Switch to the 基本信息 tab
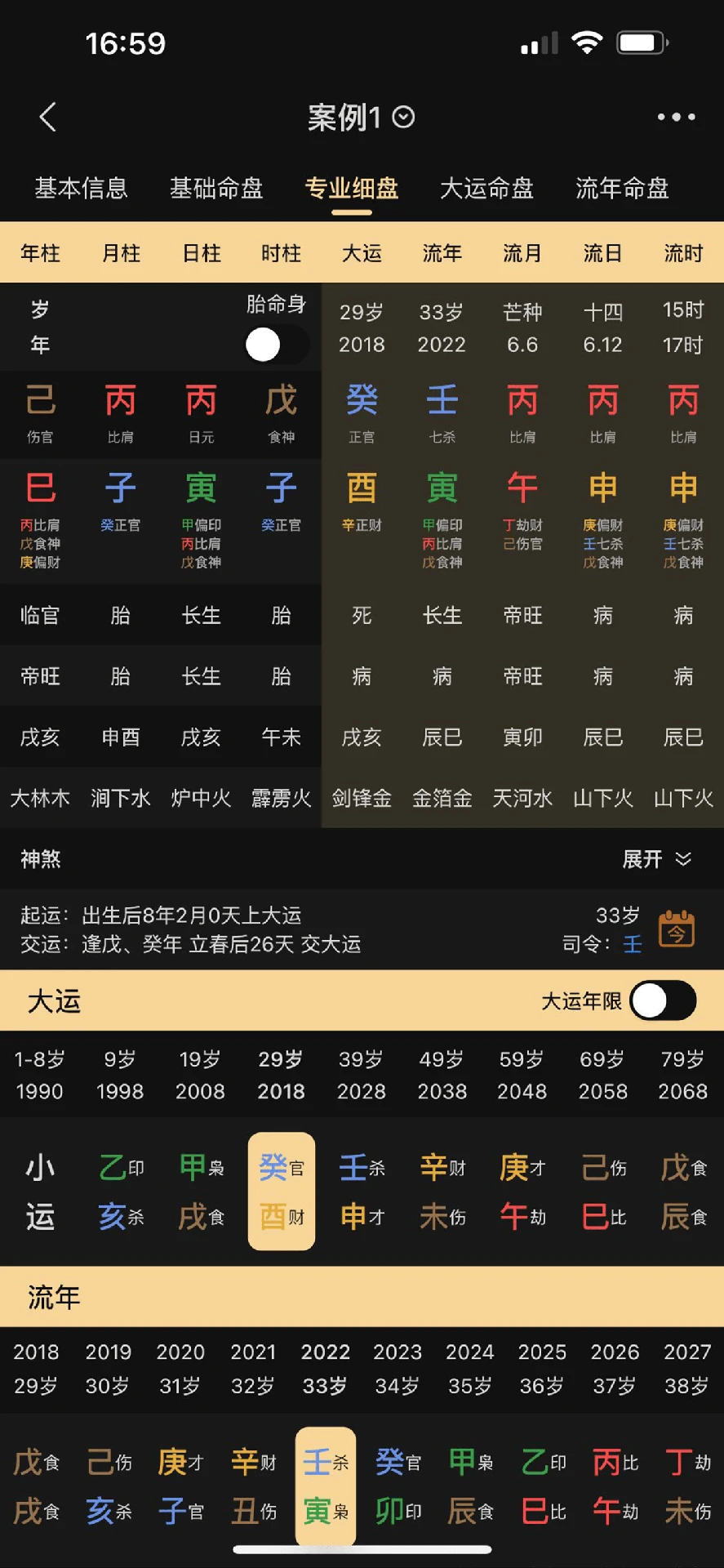This screenshot has height=1568, width=724. click(80, 189)
